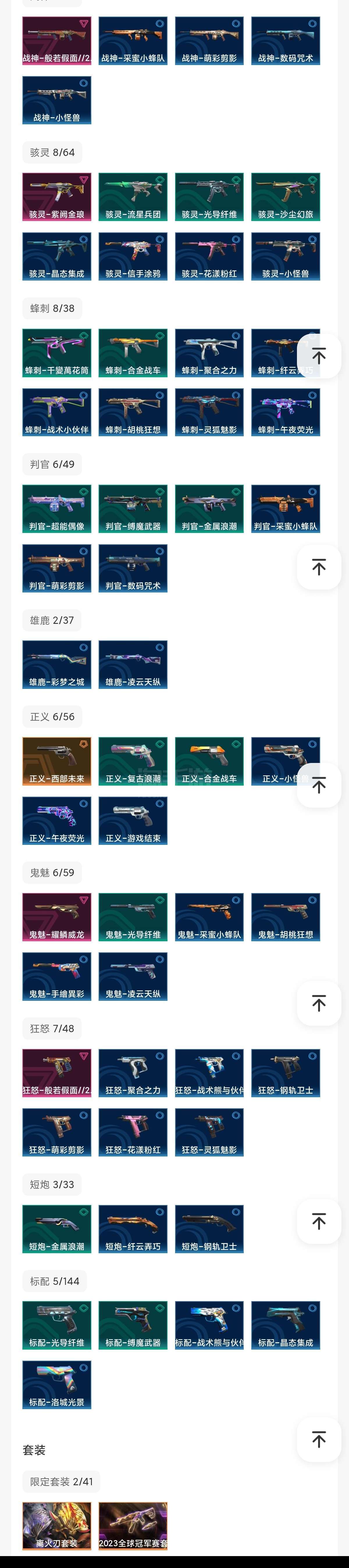349x1568 pixels.
Task: View the 战神-小怪兽 skin
Action: pos(57,100)
